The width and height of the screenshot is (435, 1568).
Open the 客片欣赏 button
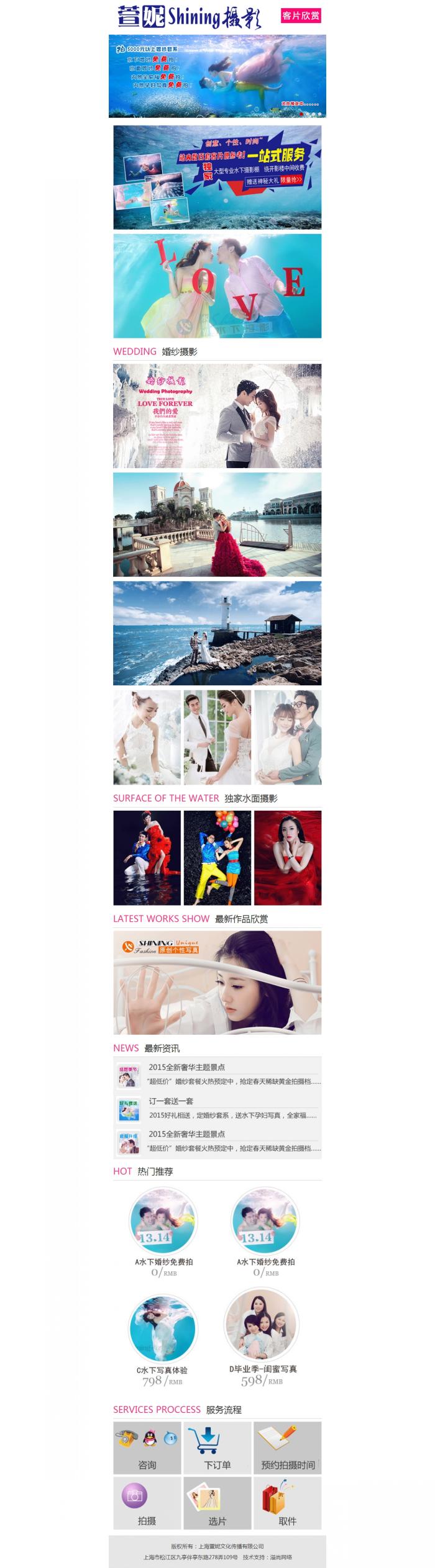tap(301, 16)
